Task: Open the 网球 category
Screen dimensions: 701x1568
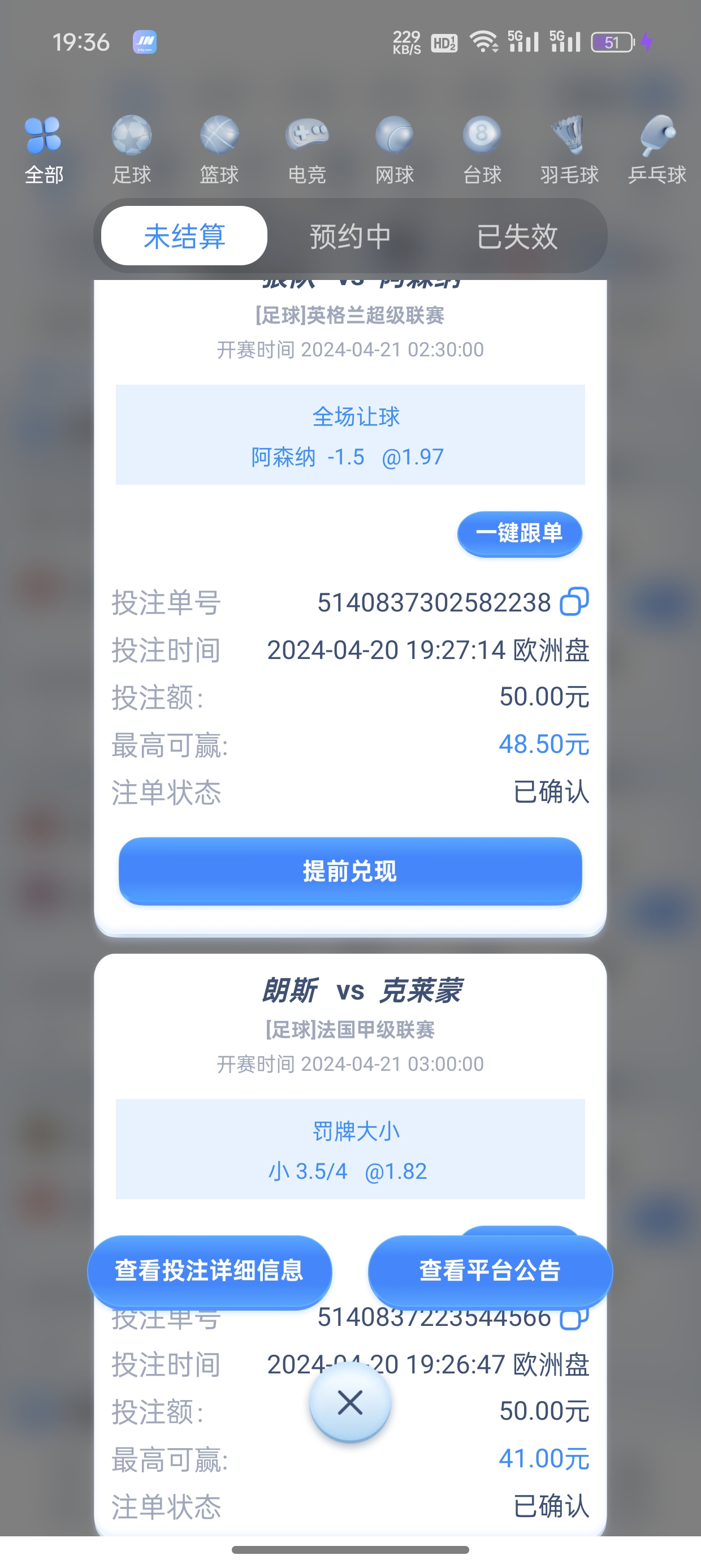Action: 395,149
